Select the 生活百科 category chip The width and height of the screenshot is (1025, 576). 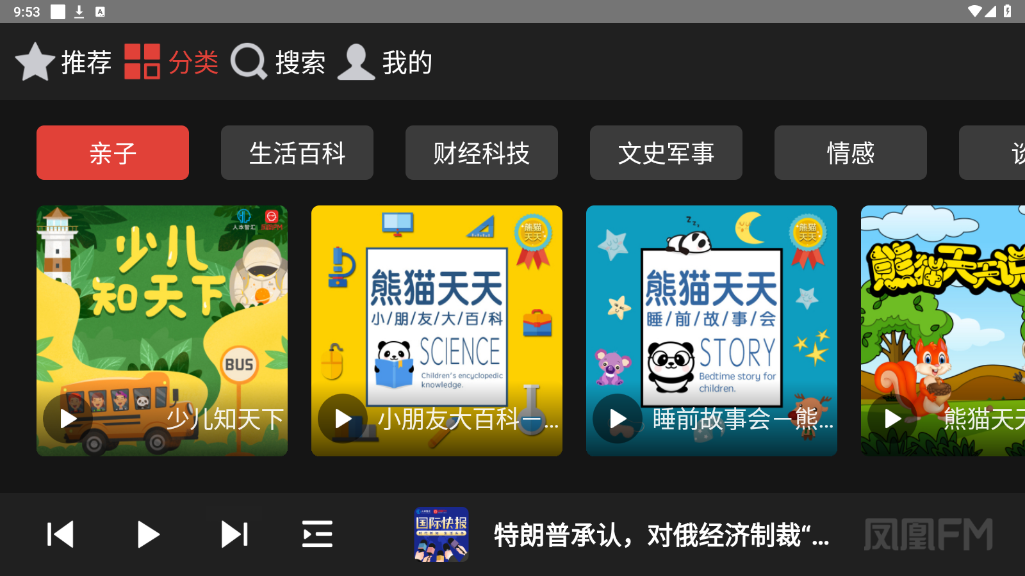297,153
